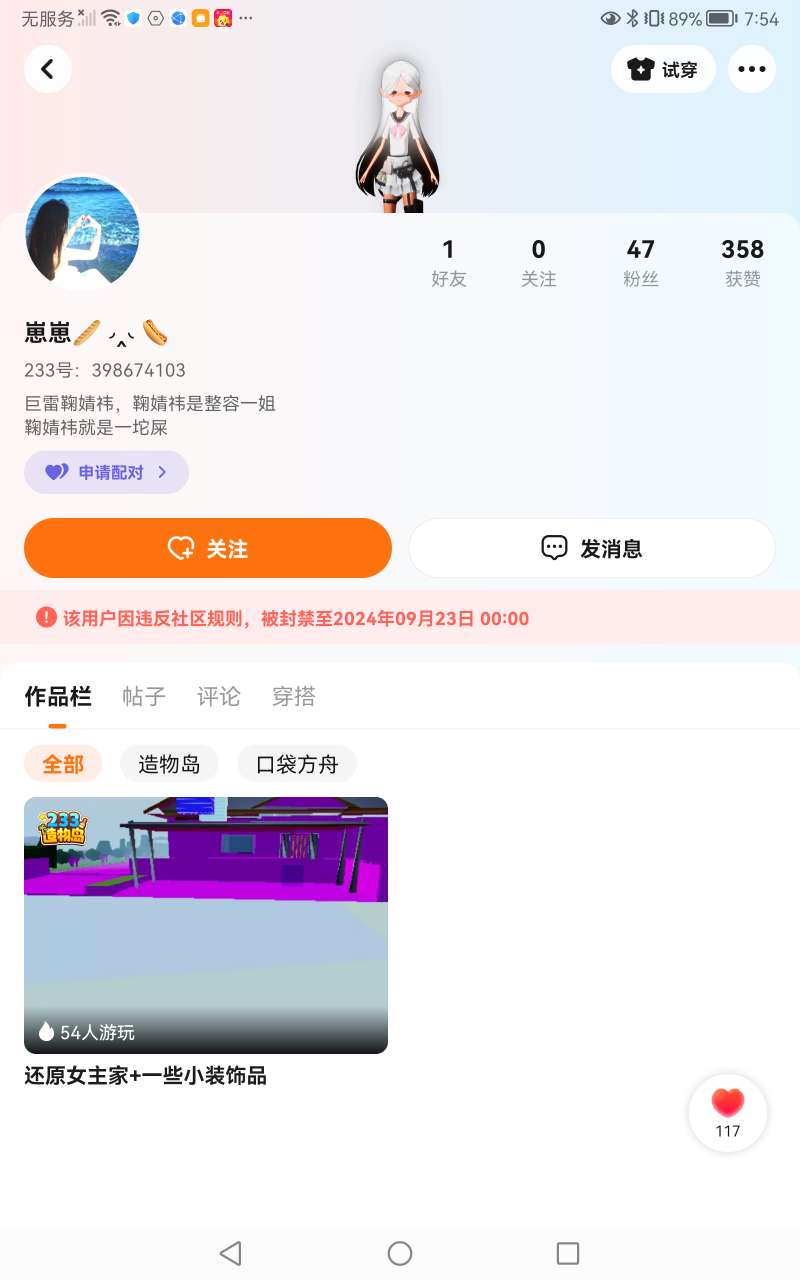Go back using the top-left arrow
The width and height of the screenshot is (800, 1280).
48,69
